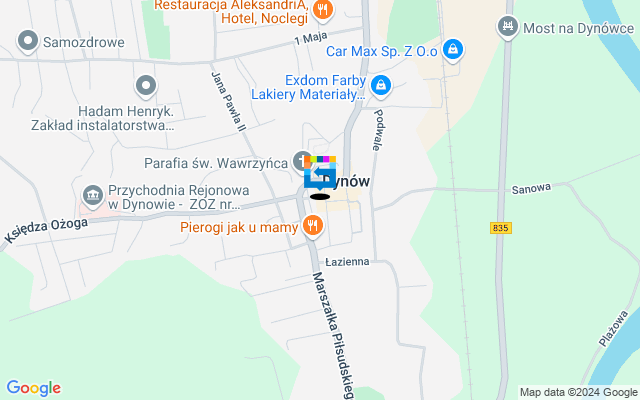Open the Samozdrowe place marker
Viewport: 640px width, 400px height.
click(x=27, y=41)
